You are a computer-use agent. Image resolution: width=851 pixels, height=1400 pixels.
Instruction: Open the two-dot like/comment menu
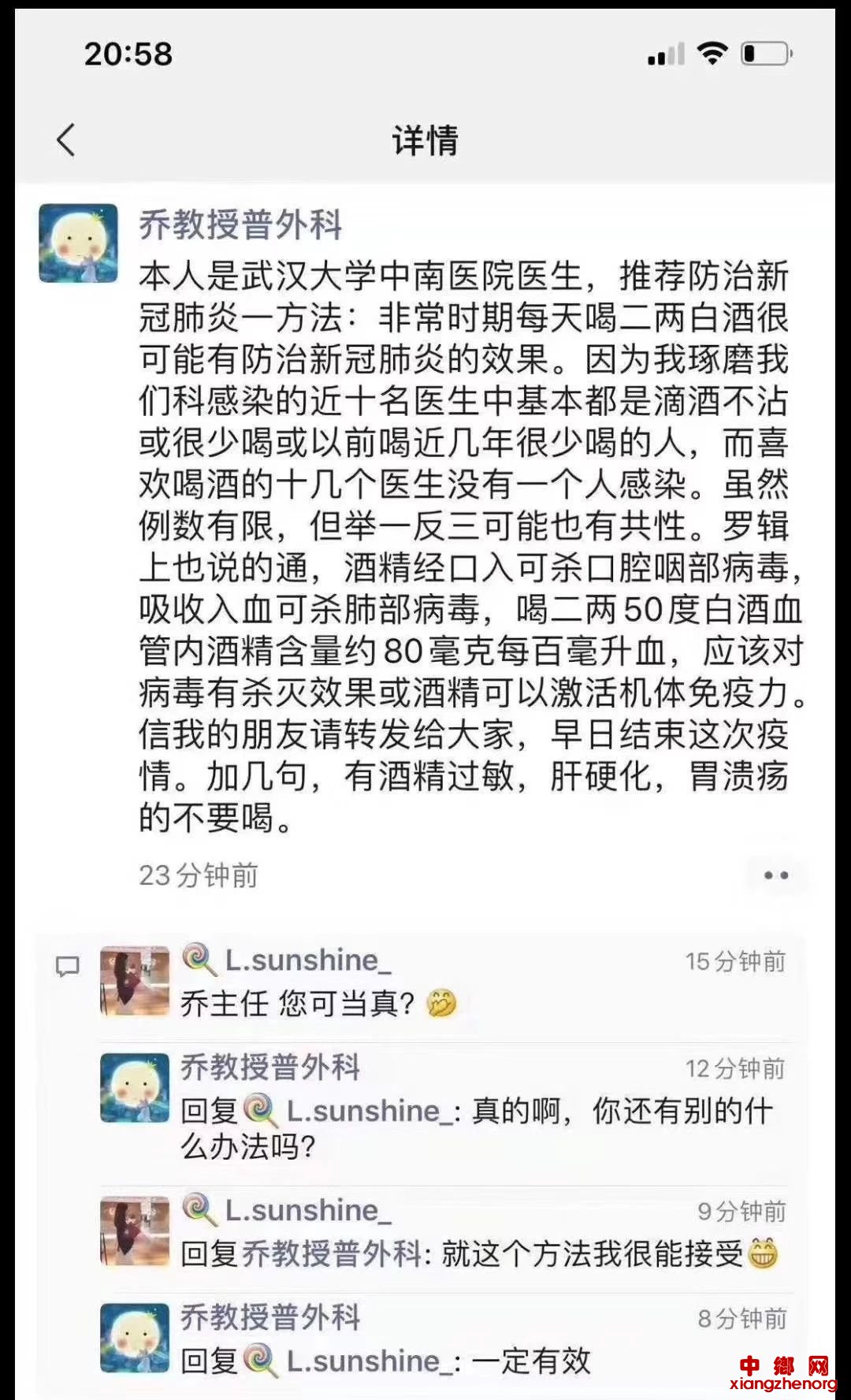point(775,875)
